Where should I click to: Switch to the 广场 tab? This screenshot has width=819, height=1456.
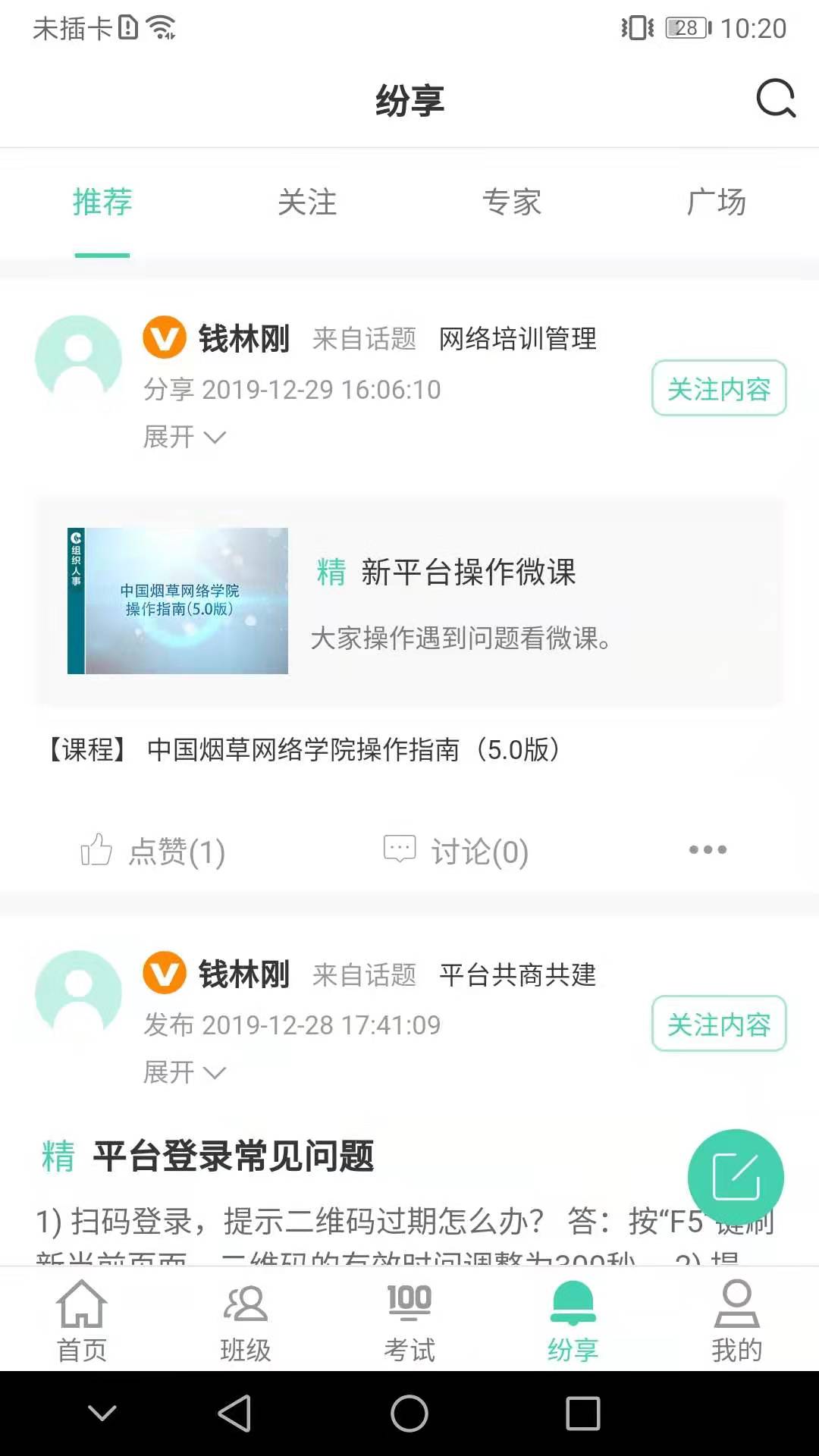717,202
